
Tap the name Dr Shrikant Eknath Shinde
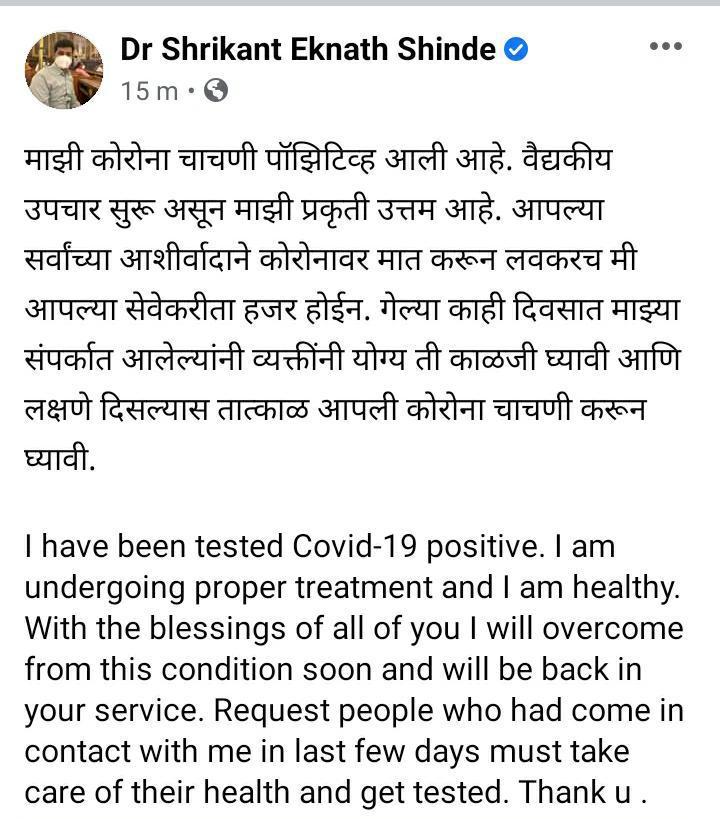coord(308,49)
